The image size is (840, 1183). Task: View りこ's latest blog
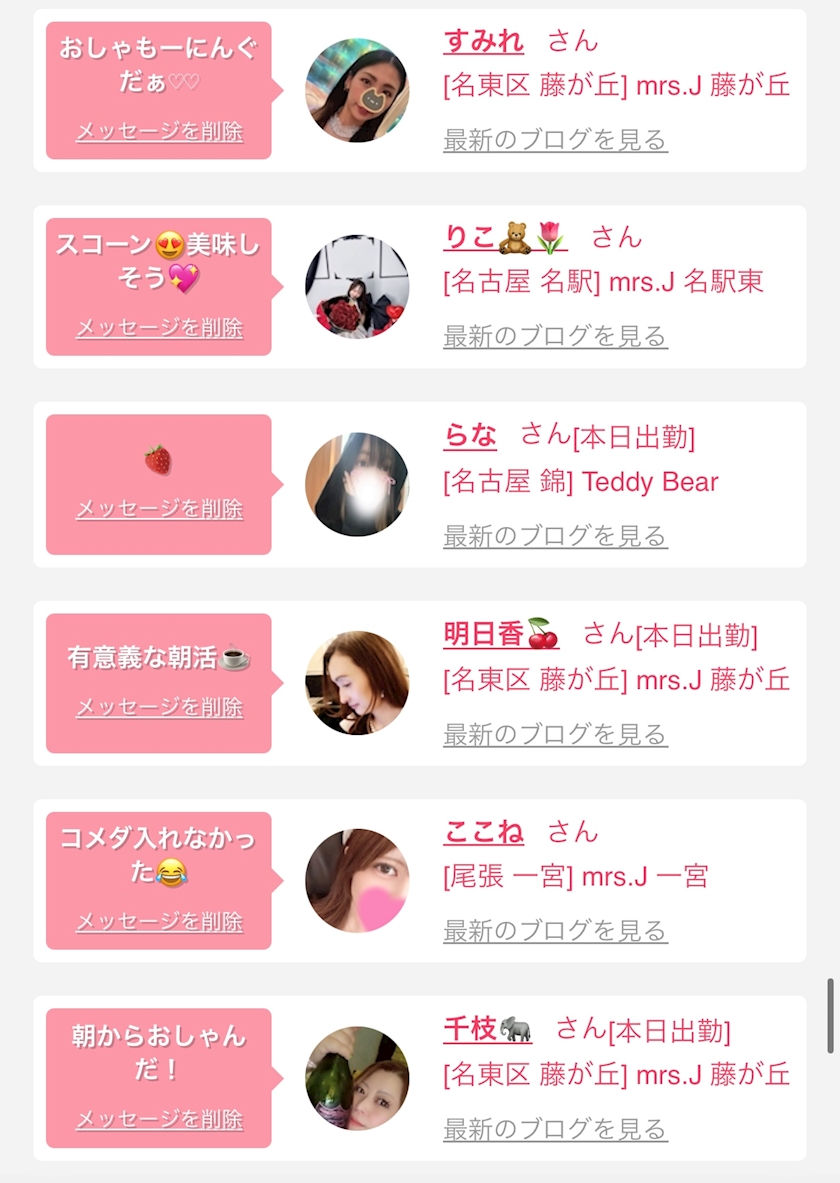pyautogui.click(x=555, y=336)
